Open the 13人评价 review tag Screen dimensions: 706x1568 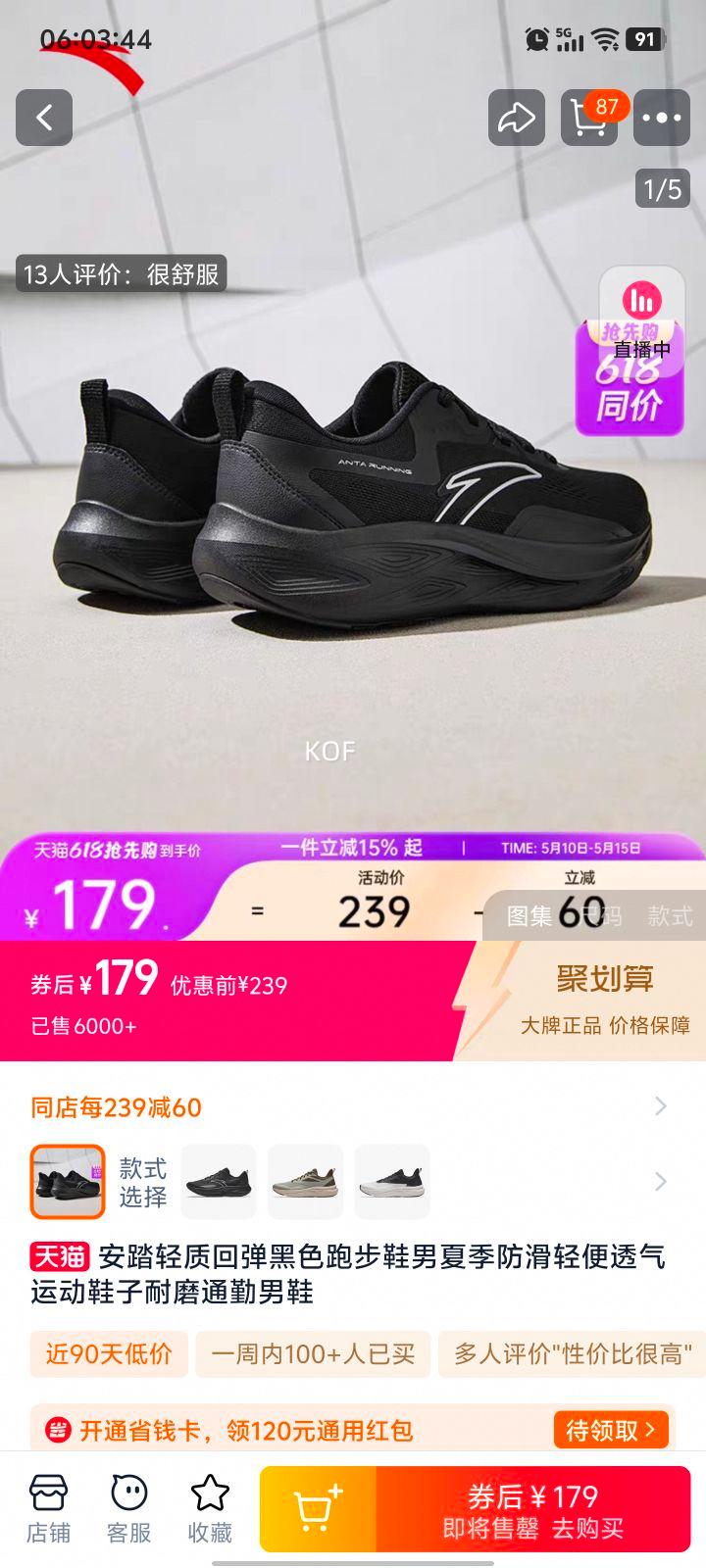pos(122,274)
